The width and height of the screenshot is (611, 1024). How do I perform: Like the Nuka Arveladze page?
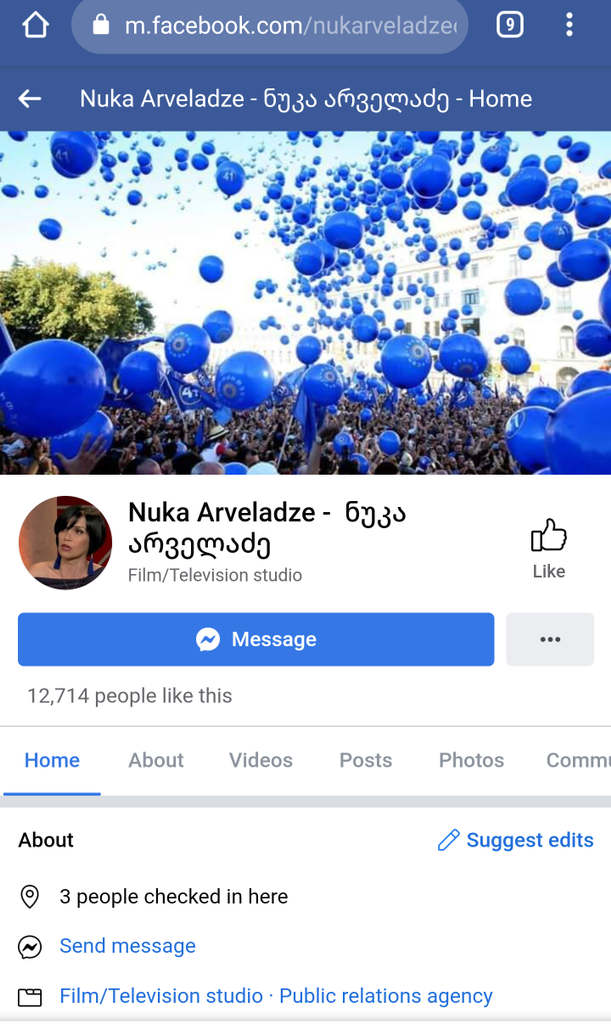548,548
